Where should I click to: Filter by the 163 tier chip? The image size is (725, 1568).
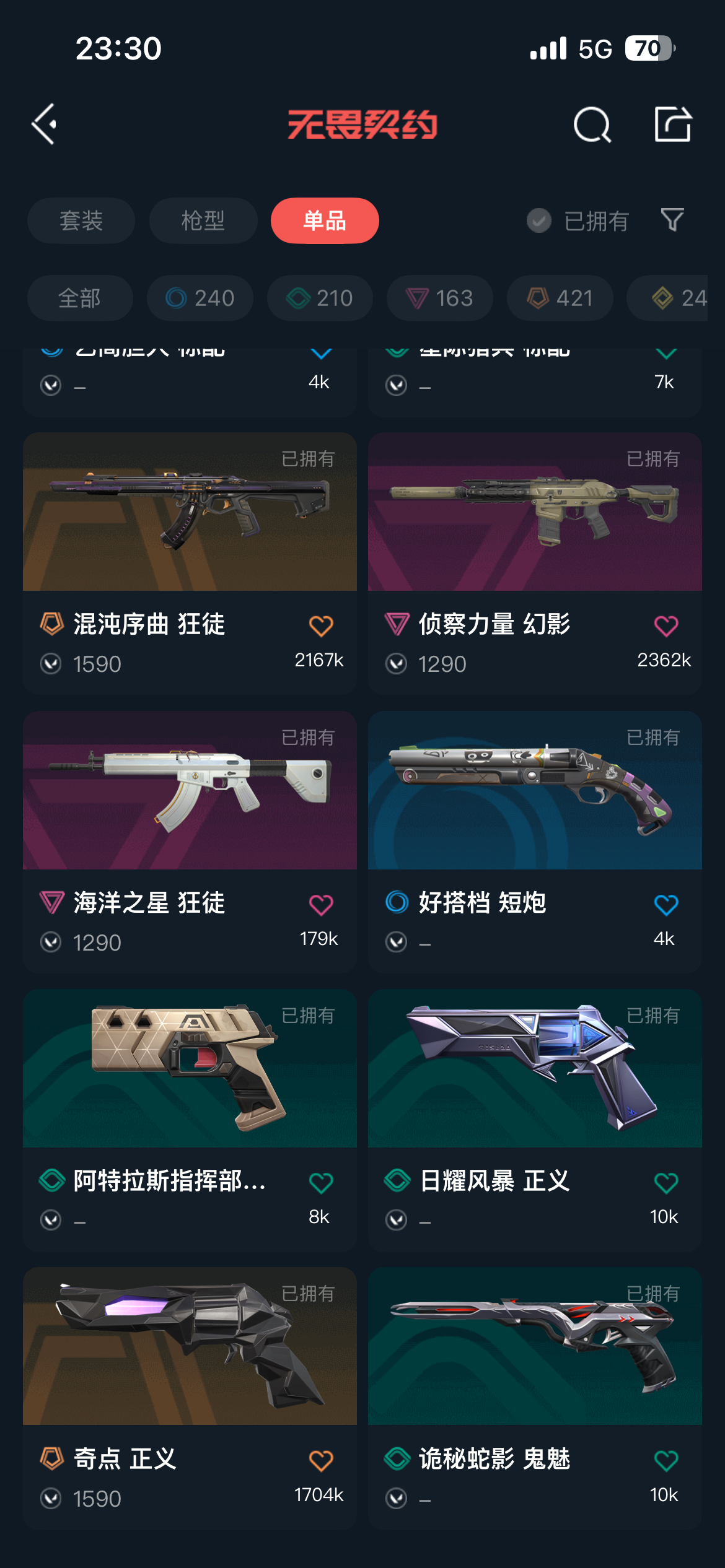click(x=440, y=298)
